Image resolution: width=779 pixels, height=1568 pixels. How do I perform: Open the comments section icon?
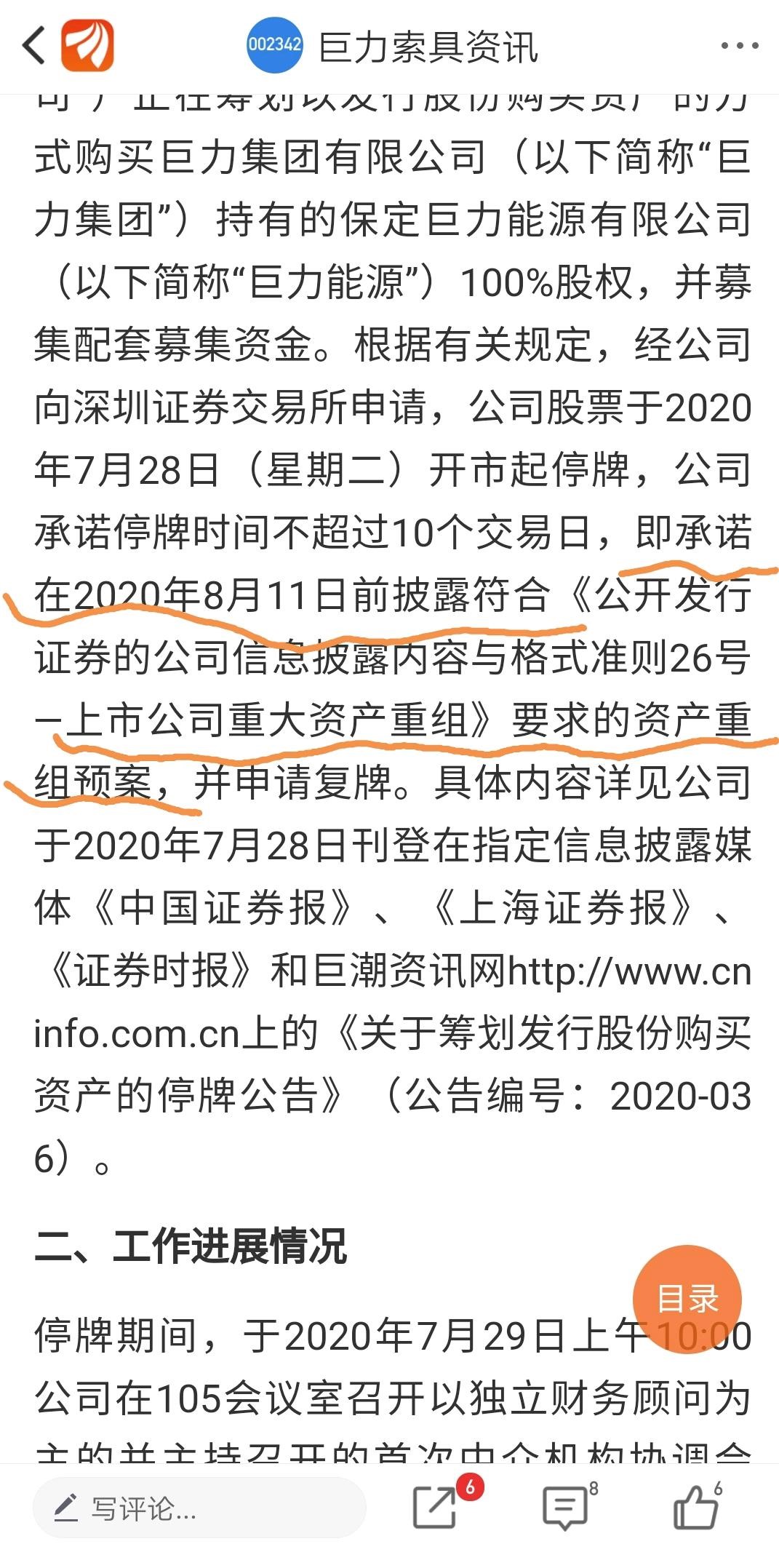[x=565, y=1507]
